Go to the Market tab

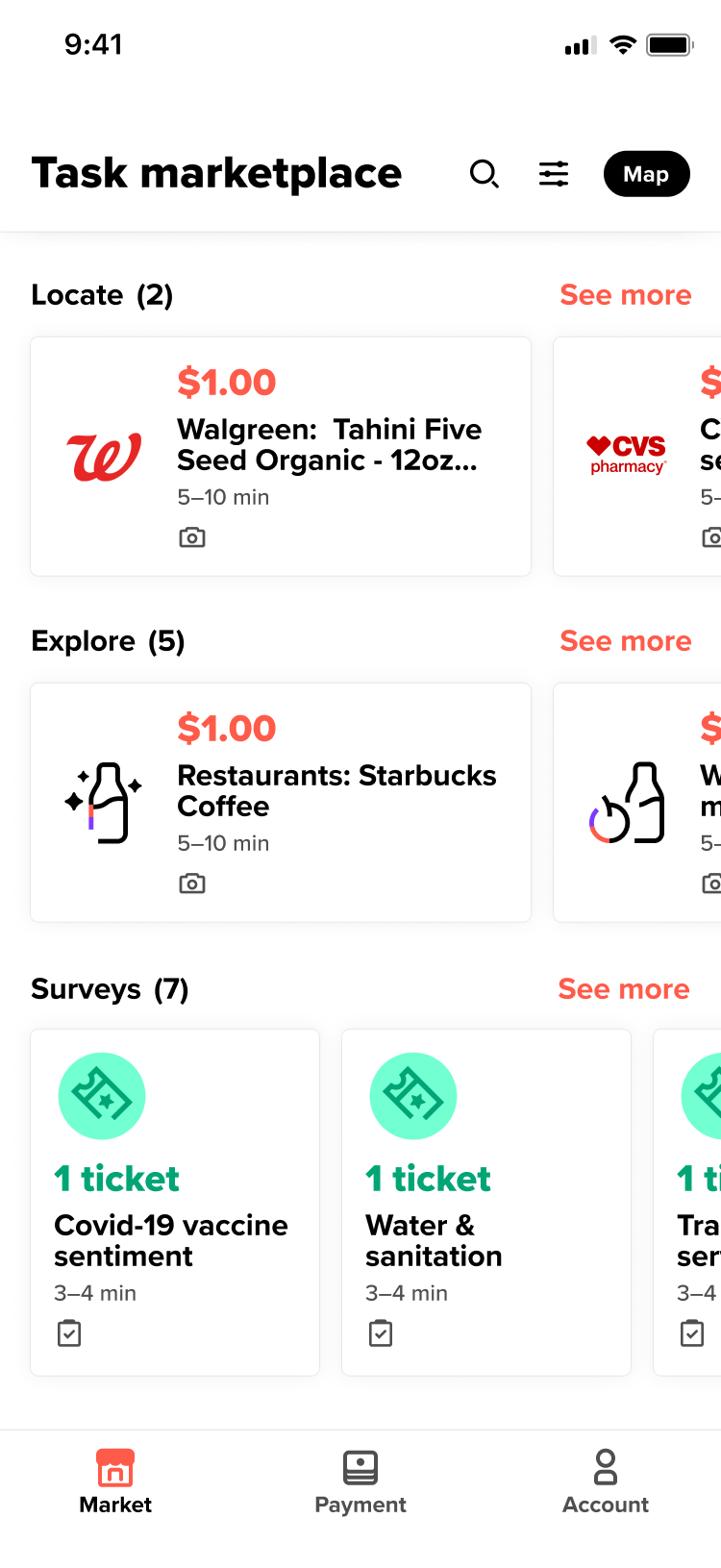115,1481
